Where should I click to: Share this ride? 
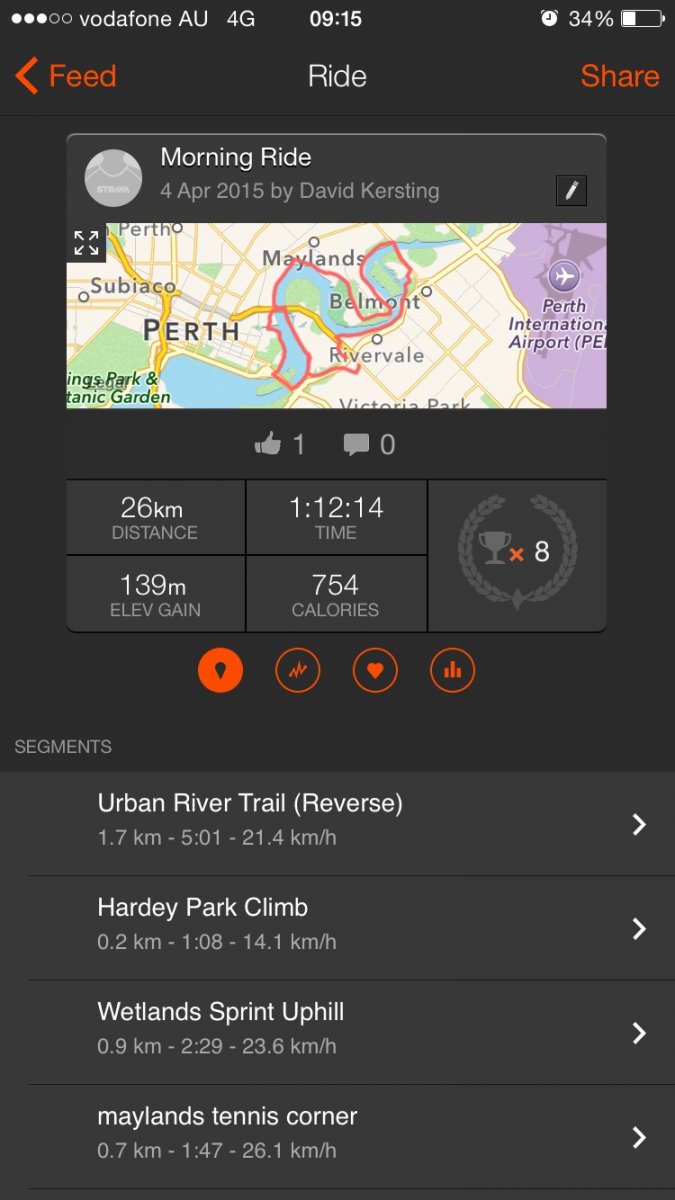(x=619, y=76)
